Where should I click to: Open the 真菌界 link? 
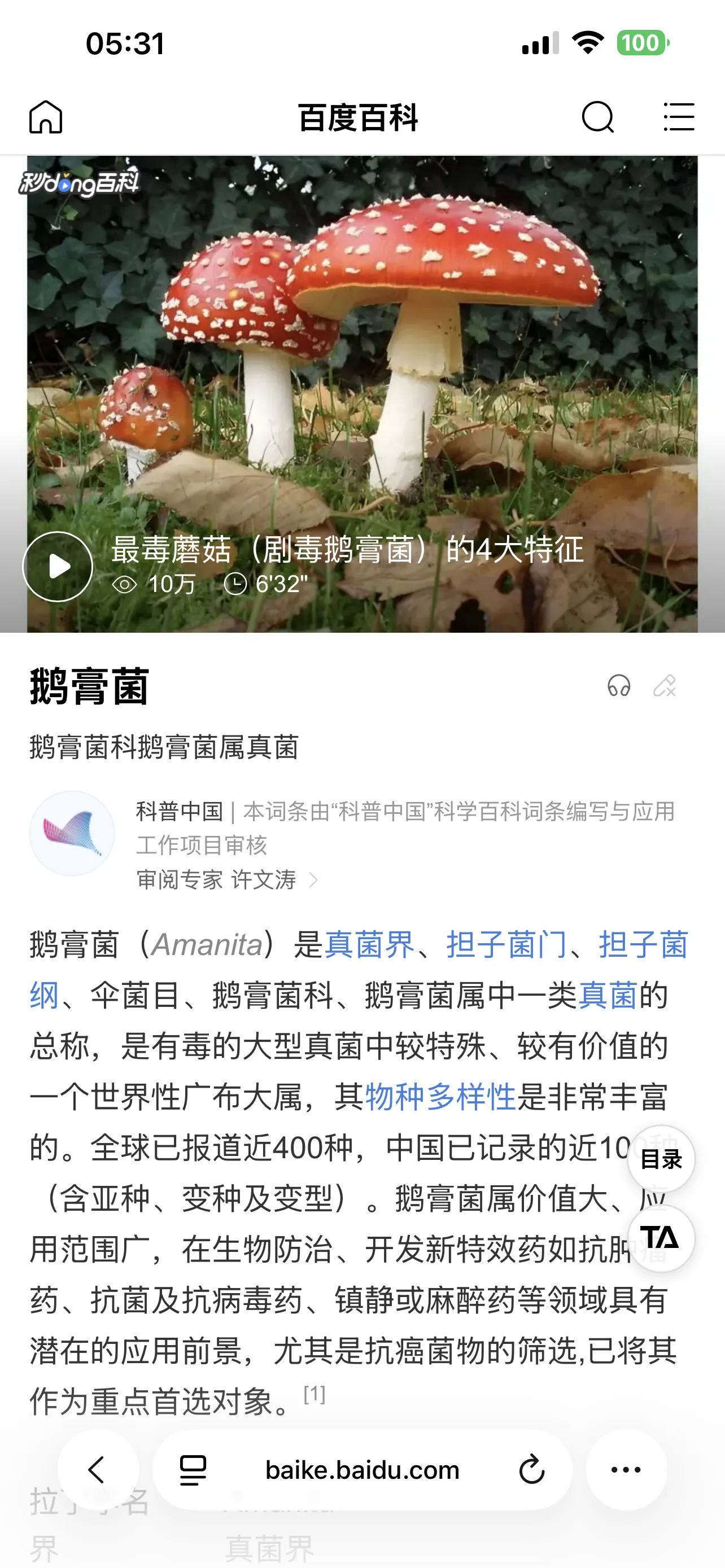click(x=369, y=945)
